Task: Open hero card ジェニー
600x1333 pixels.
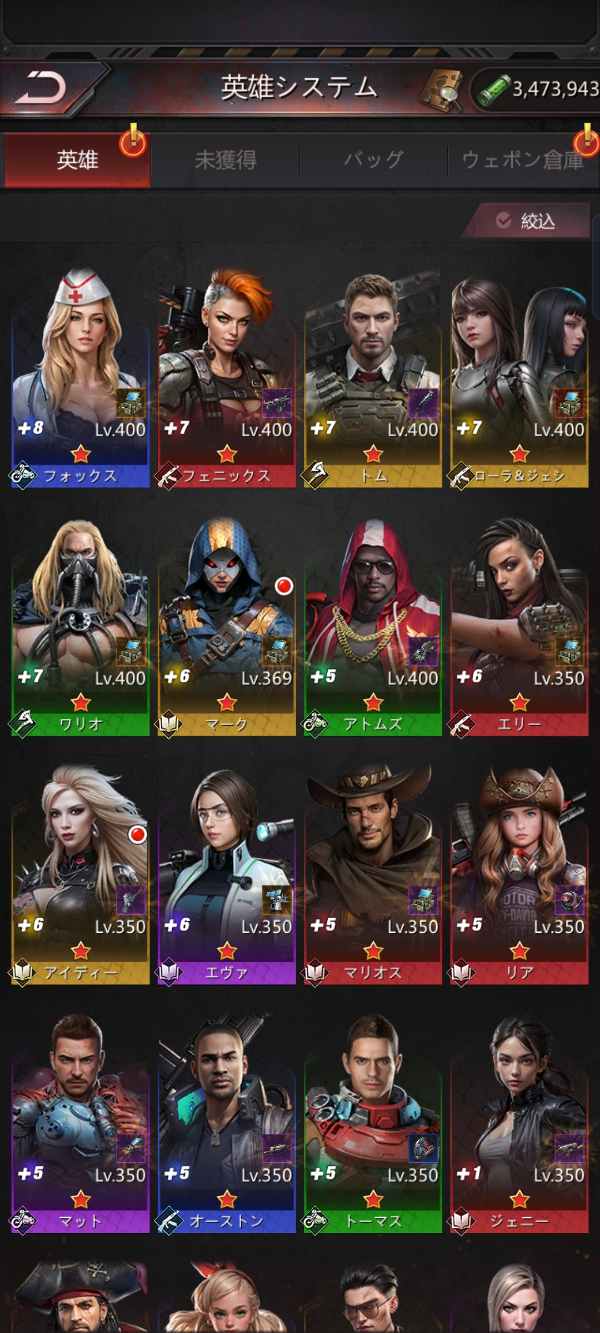Action: [x=519, y=1122]
